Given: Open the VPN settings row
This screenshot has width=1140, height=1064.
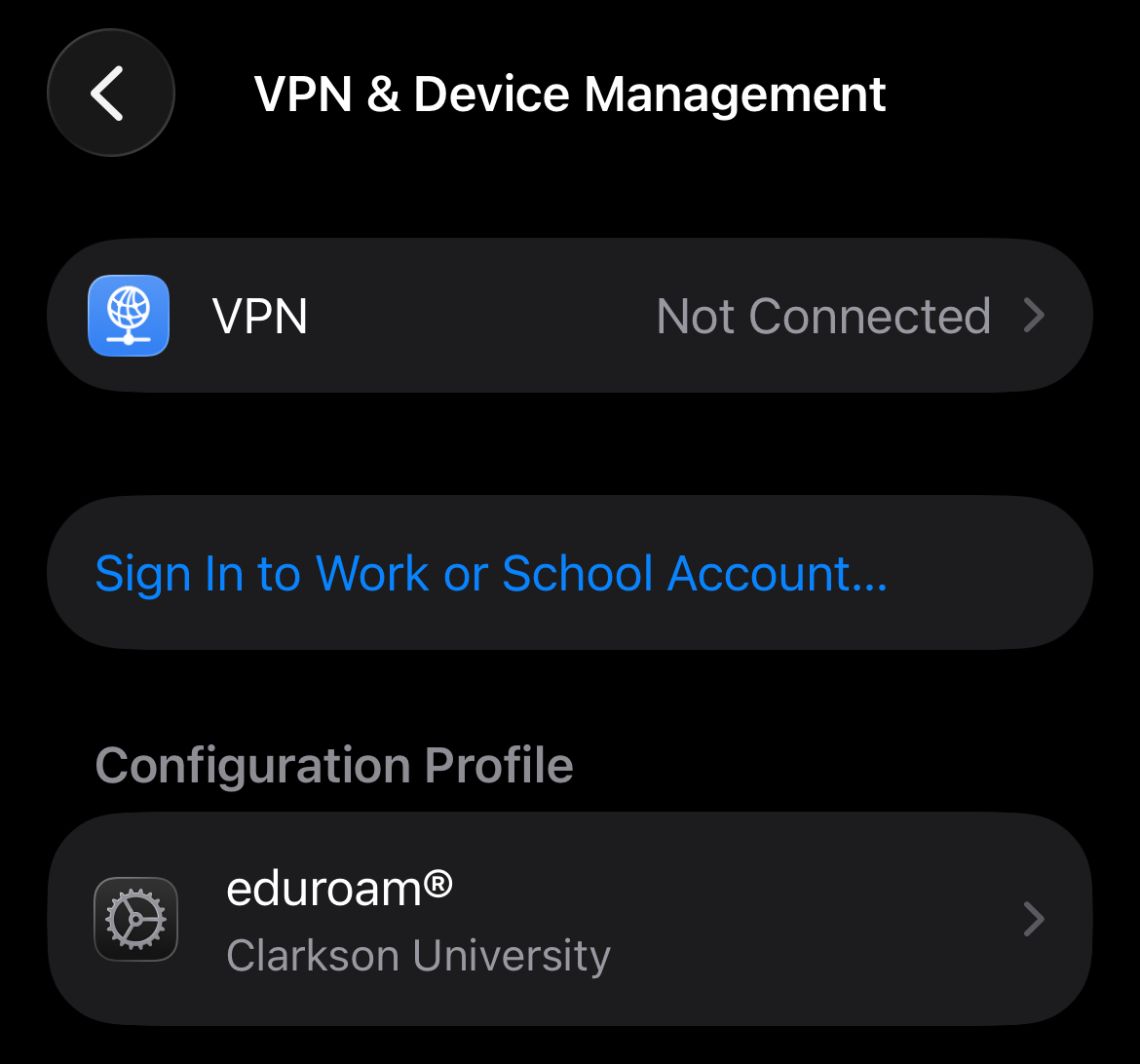Looking at the screenshot, I should coord(569,316).
